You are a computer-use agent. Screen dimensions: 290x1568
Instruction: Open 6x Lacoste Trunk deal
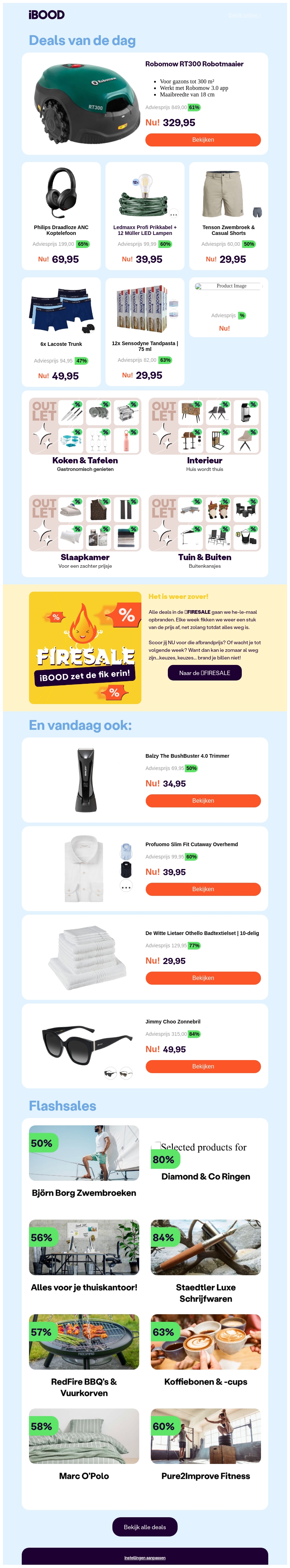61,332
